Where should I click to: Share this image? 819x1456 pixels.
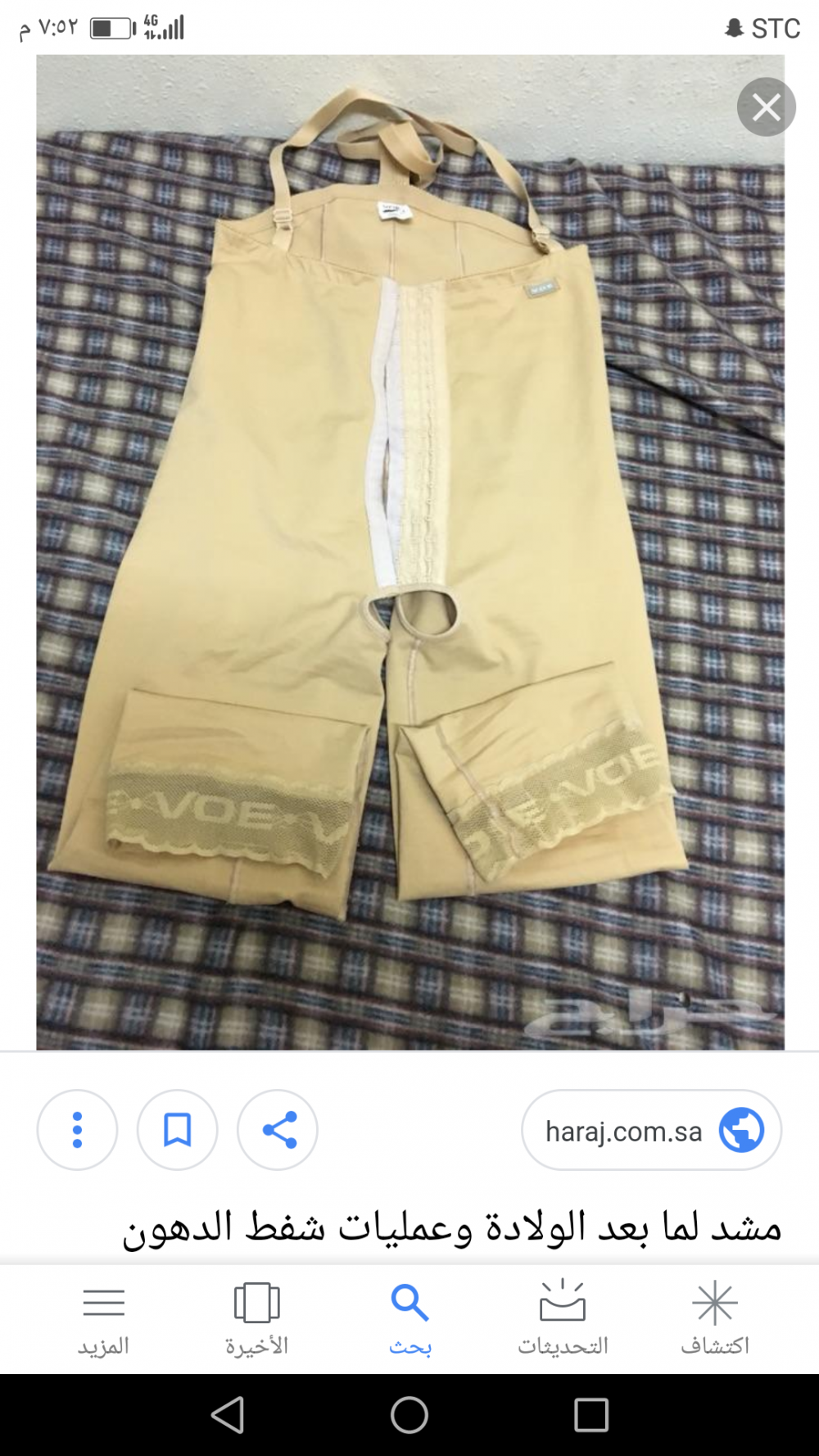tap(278, 1130)
